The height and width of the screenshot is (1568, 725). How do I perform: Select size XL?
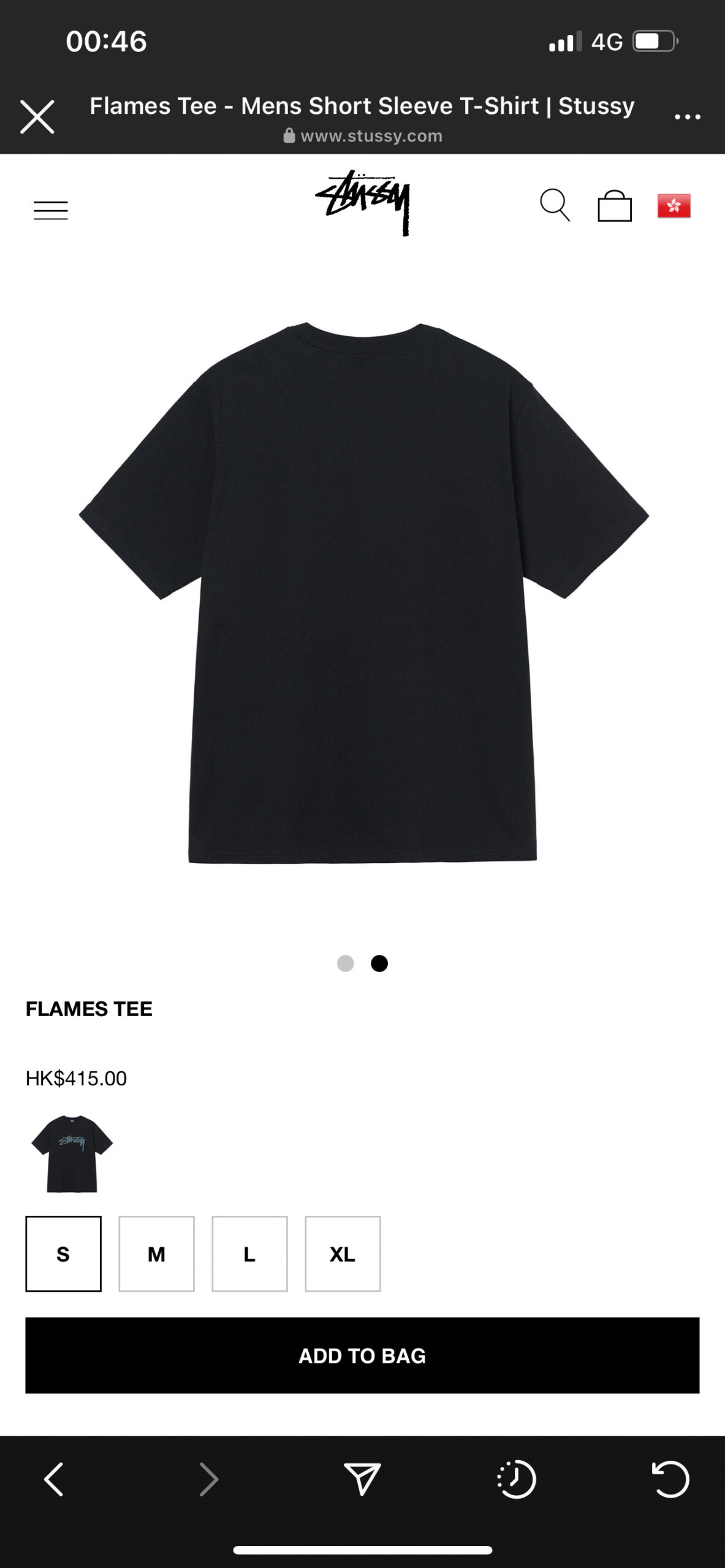pos(343,1254)
